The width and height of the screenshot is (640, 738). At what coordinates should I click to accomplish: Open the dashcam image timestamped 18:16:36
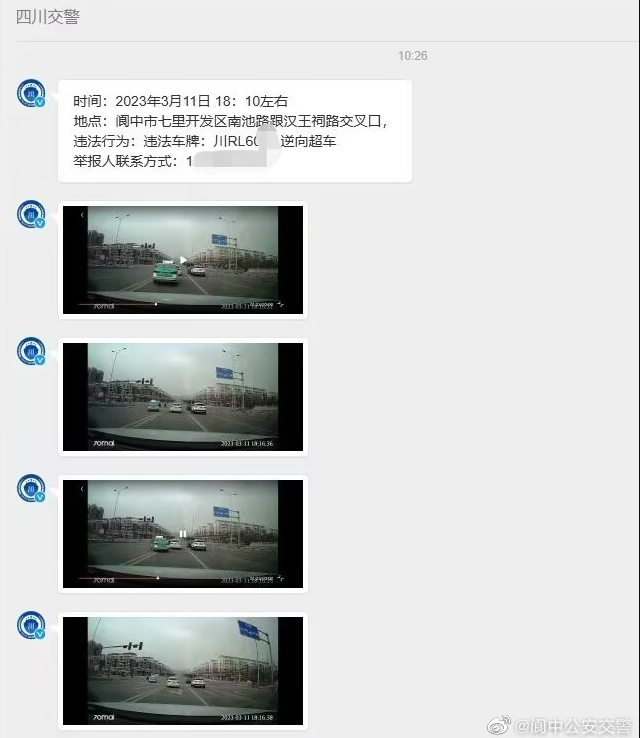click(183, 397)
